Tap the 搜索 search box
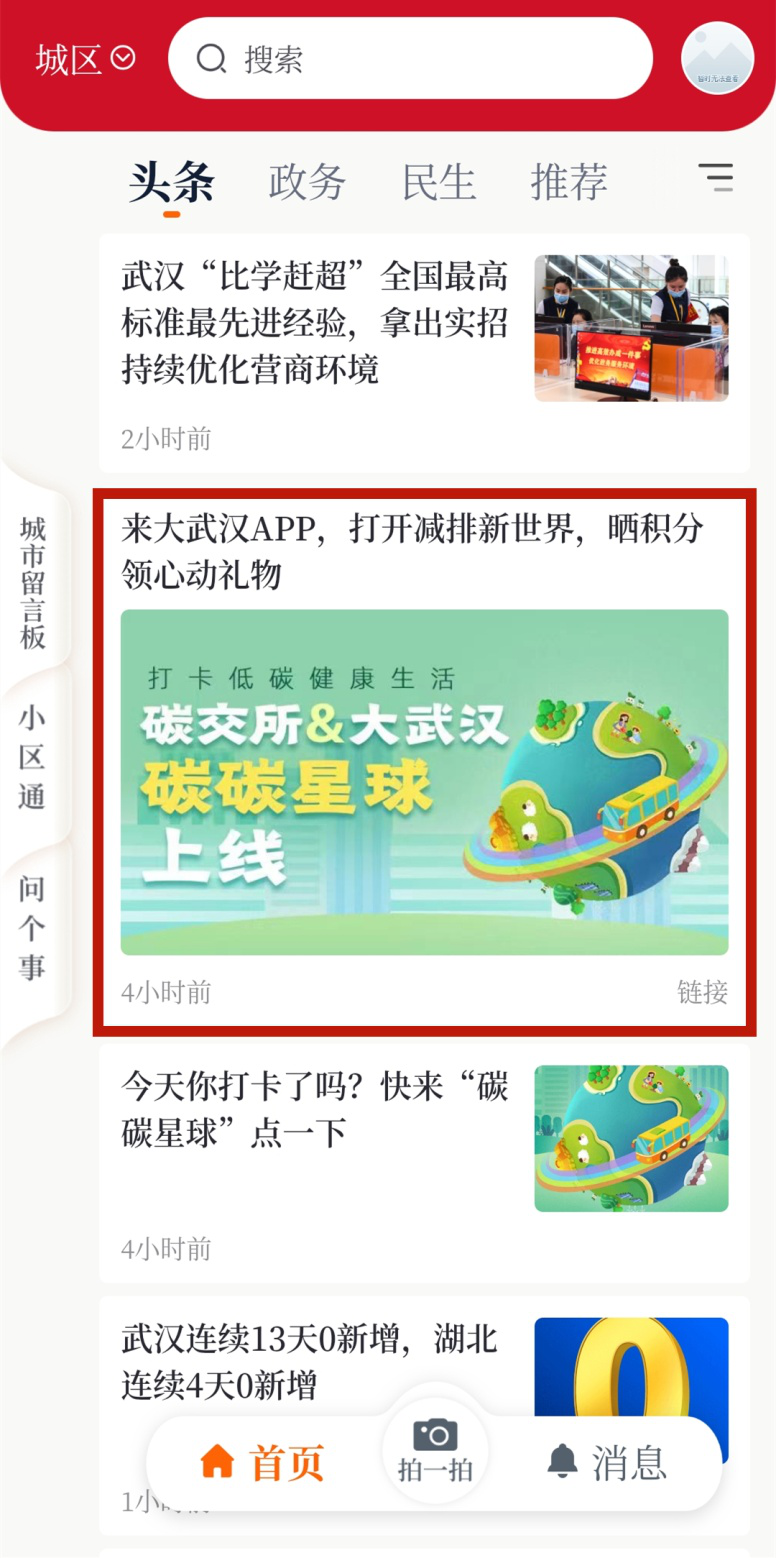The image size is (776, 1558). click(410, 59)
